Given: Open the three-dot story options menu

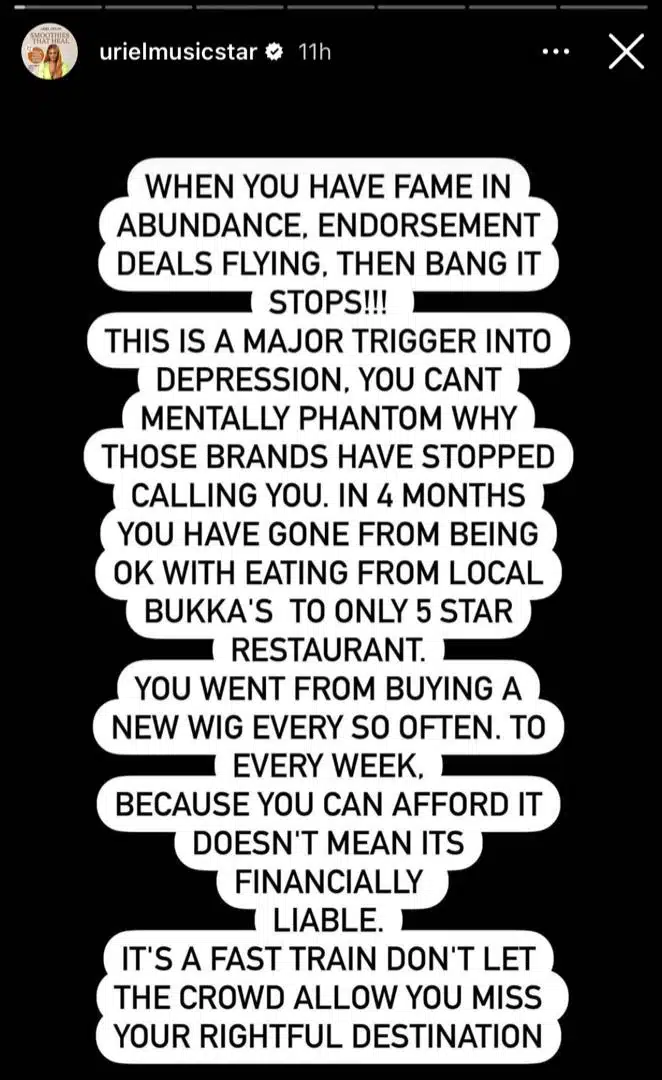Looking at the screenshot, I should click(x=556, y=52).
